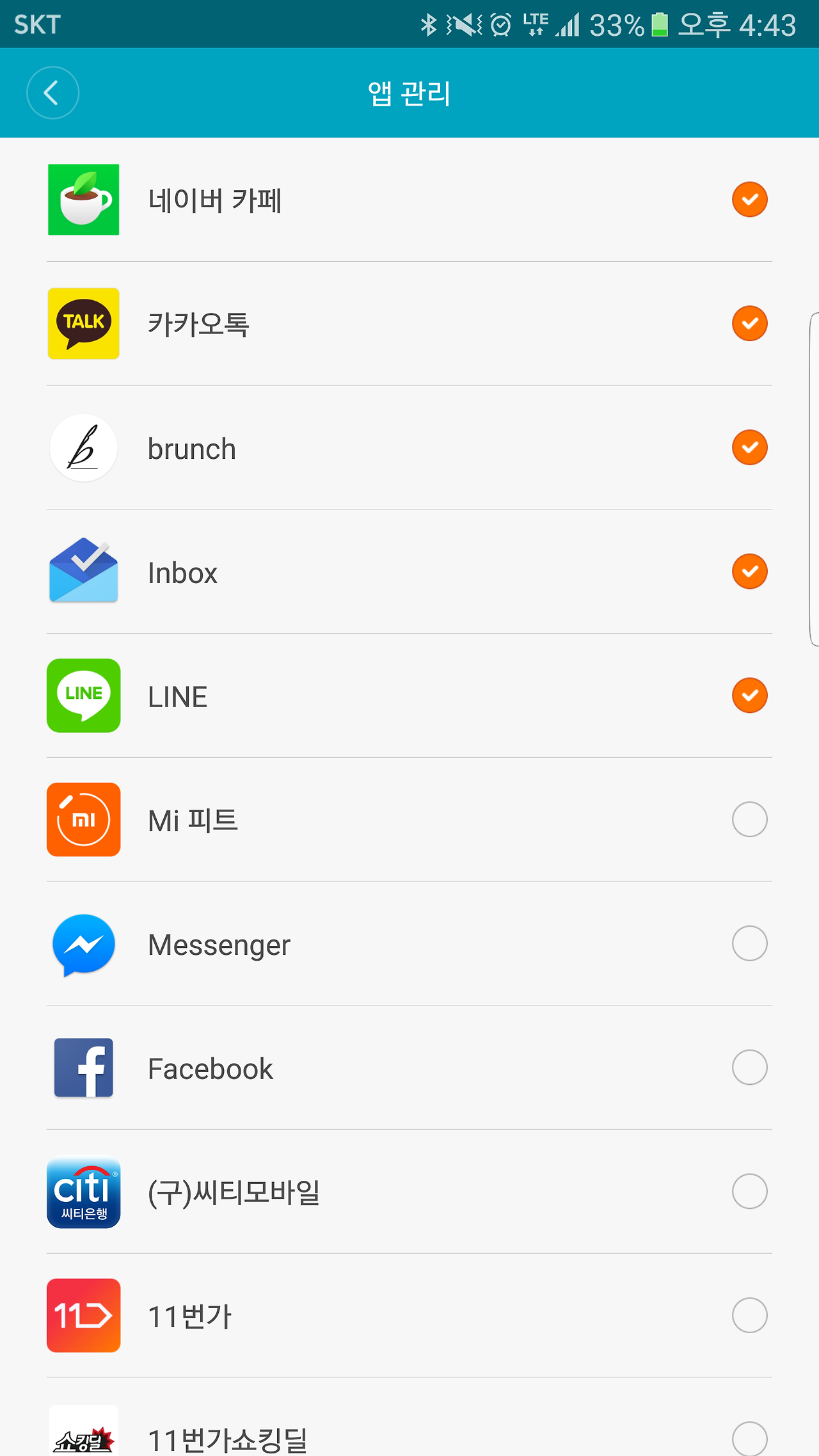Select Messenger in the list
Screen dimensions: 819x1456
(749, 943)
